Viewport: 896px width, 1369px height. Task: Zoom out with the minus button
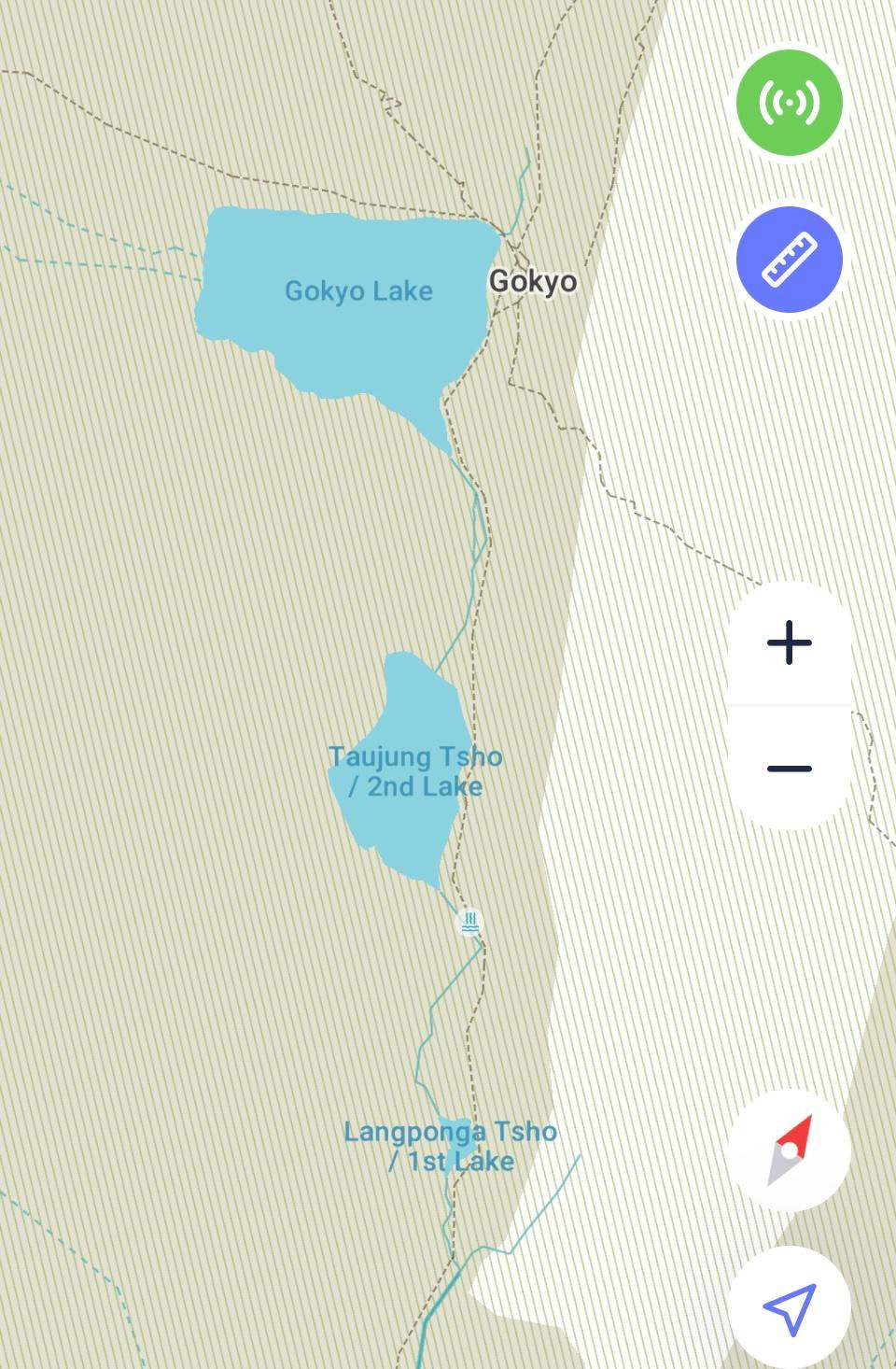(789, 769)
